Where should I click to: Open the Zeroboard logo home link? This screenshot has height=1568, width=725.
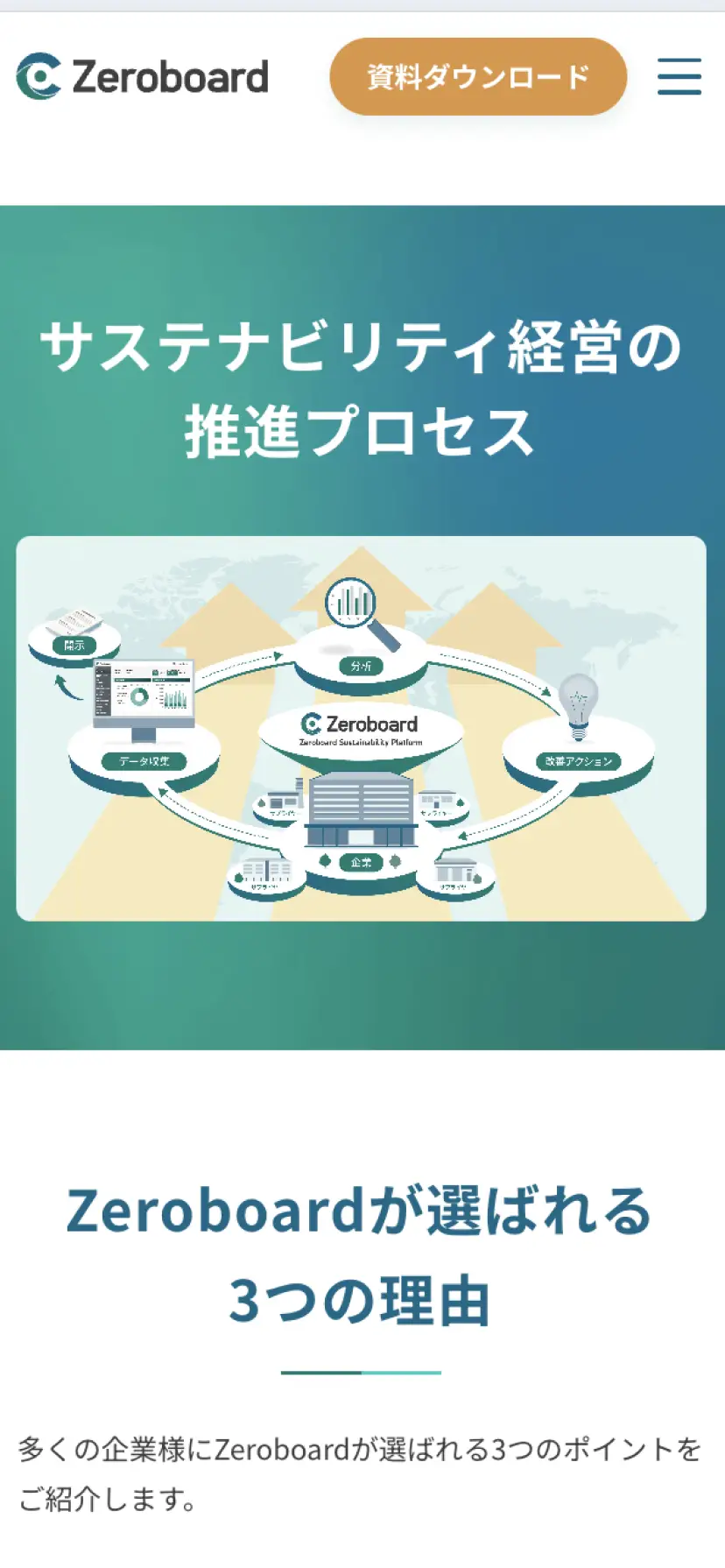point(143,77)
